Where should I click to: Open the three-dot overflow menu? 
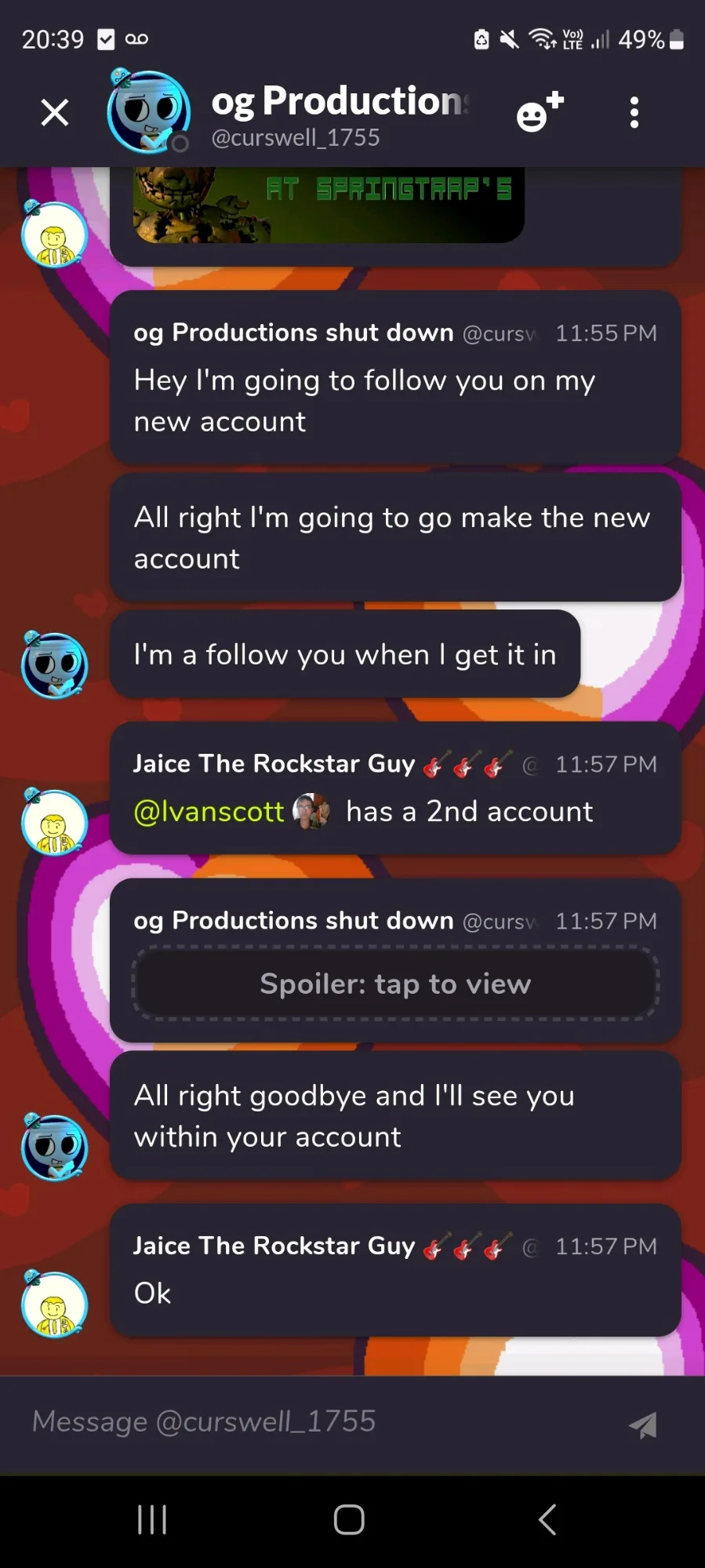pyautogui.click(x=634, y=112)
